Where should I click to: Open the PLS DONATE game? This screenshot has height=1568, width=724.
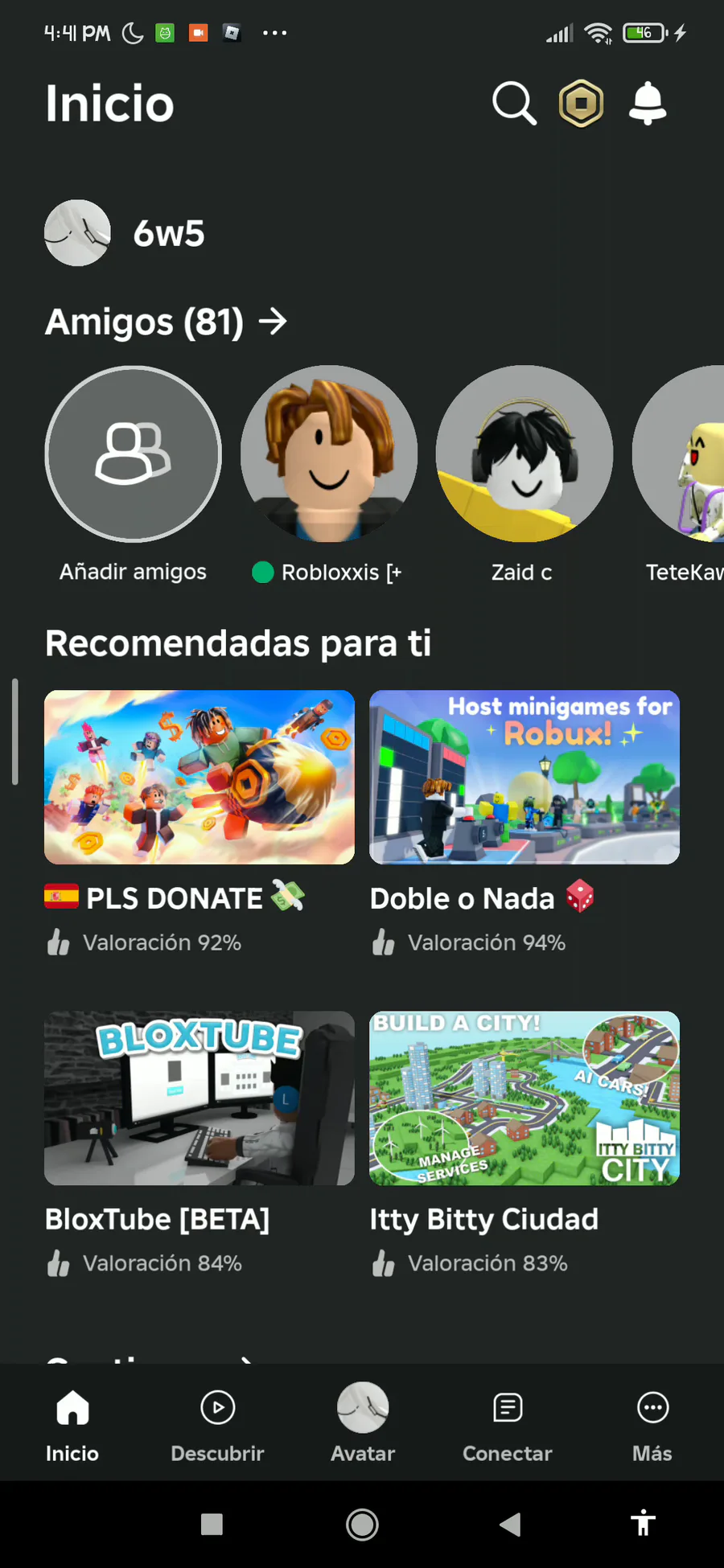[200, 778]
